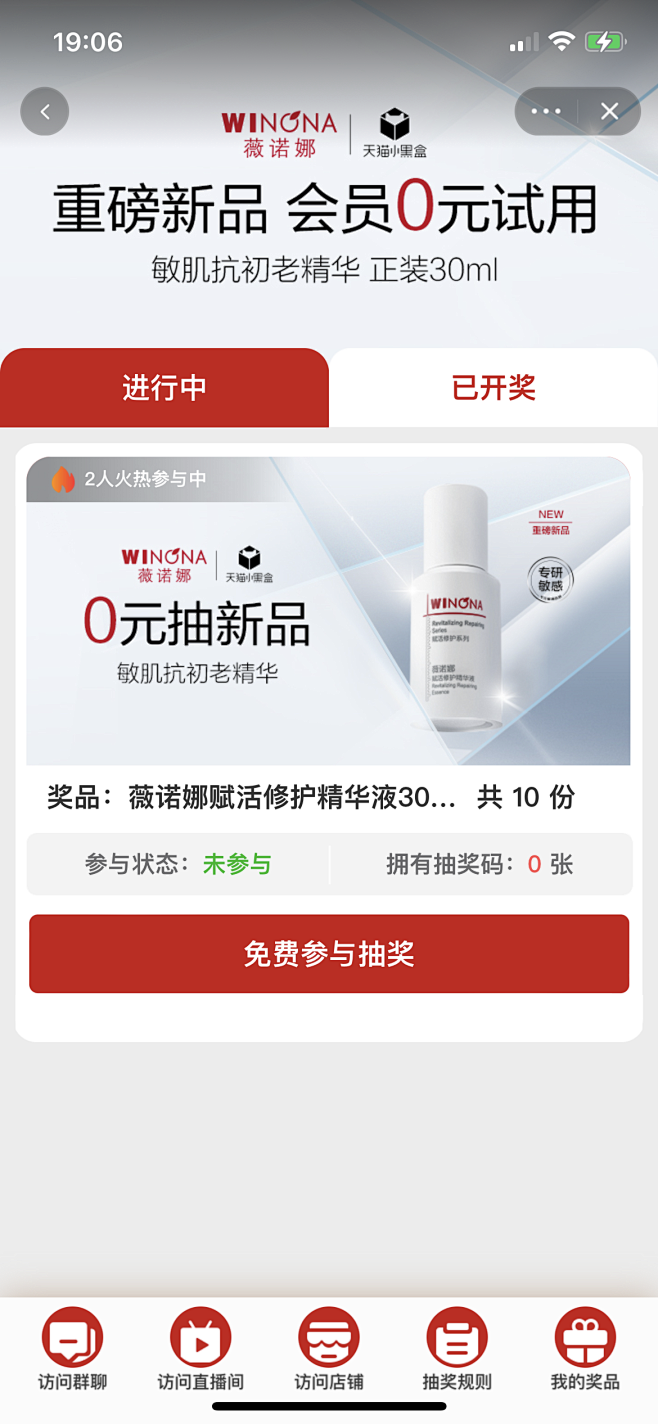
Task: Switch to the 已开奖 tab
Action: [493, 388]
